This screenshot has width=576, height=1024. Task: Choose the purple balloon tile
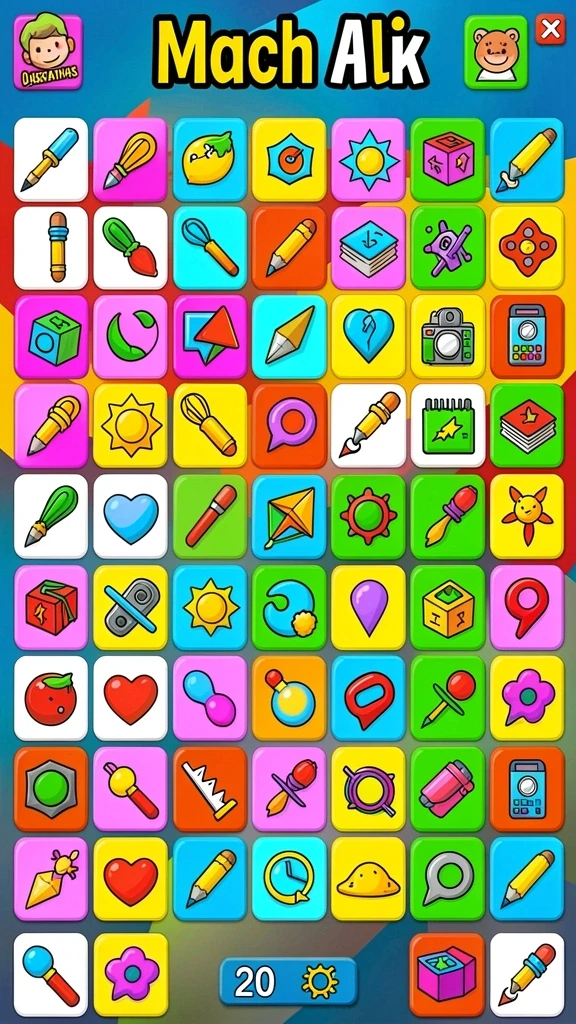click(x=368, y=607)
